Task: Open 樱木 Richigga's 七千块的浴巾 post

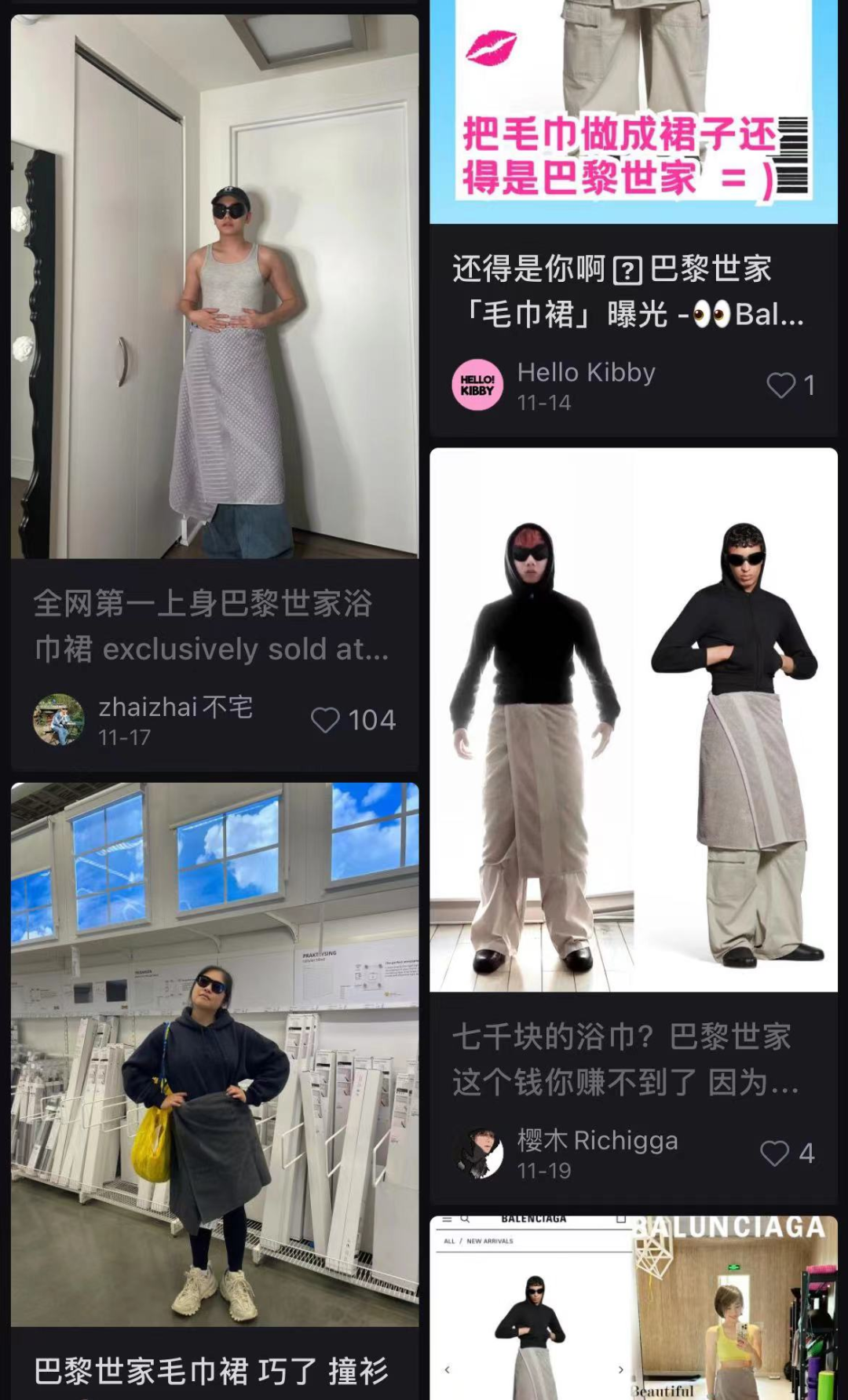Action: click(633, 718)
